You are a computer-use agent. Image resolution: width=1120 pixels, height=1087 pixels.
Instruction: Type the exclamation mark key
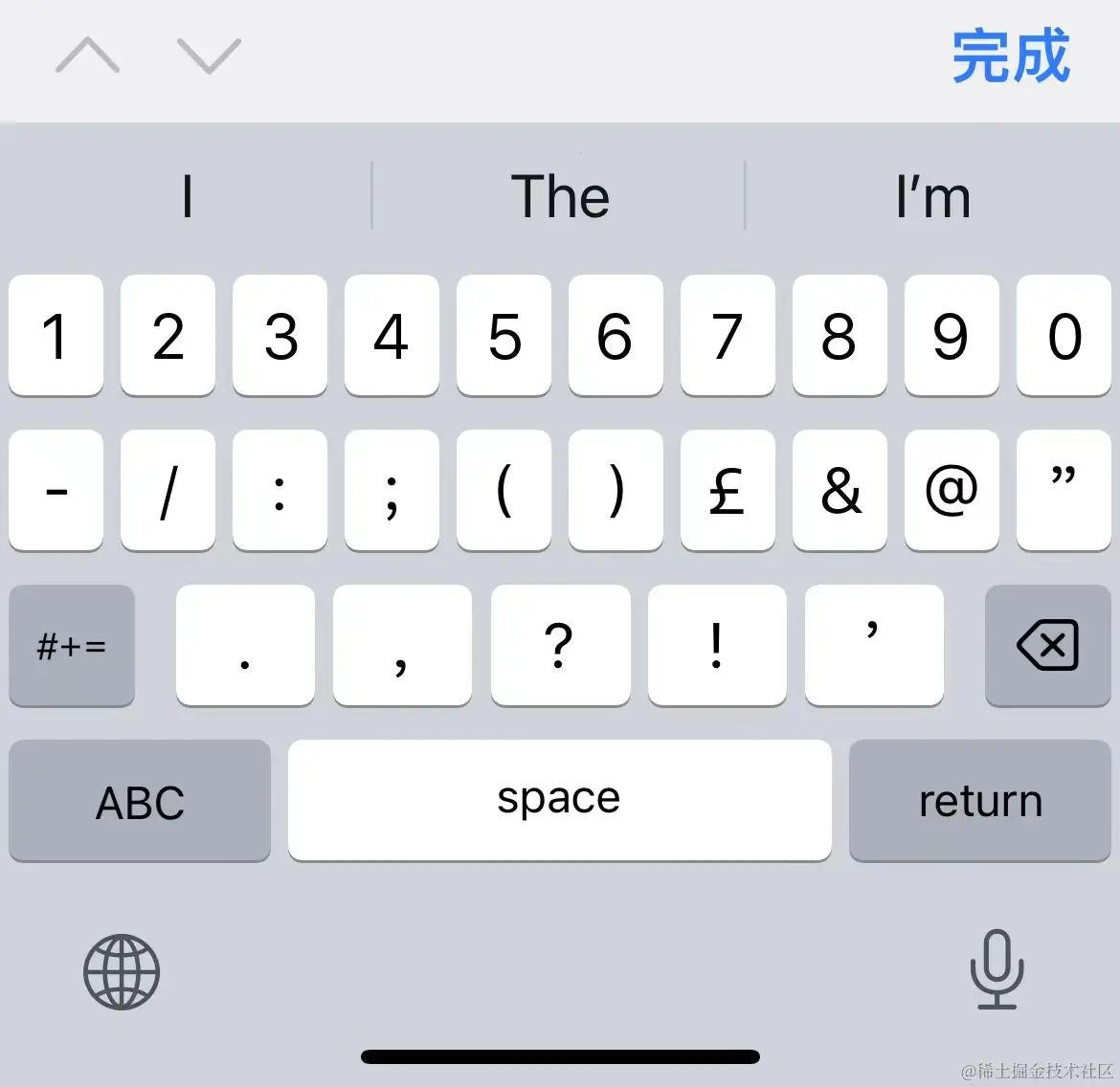point(717,646)
